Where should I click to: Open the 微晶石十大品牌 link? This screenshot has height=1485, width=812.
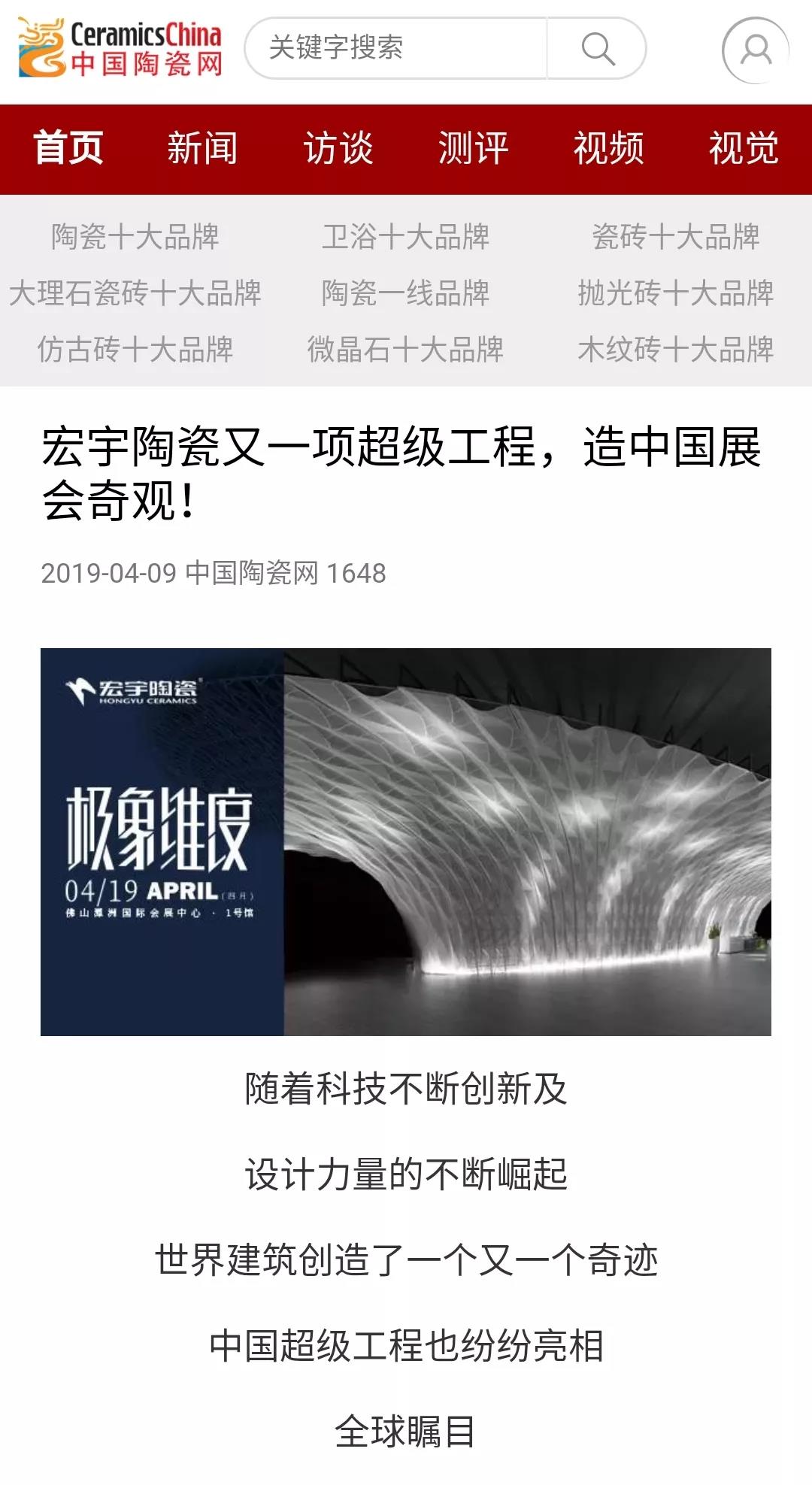[x=405, y=350]
